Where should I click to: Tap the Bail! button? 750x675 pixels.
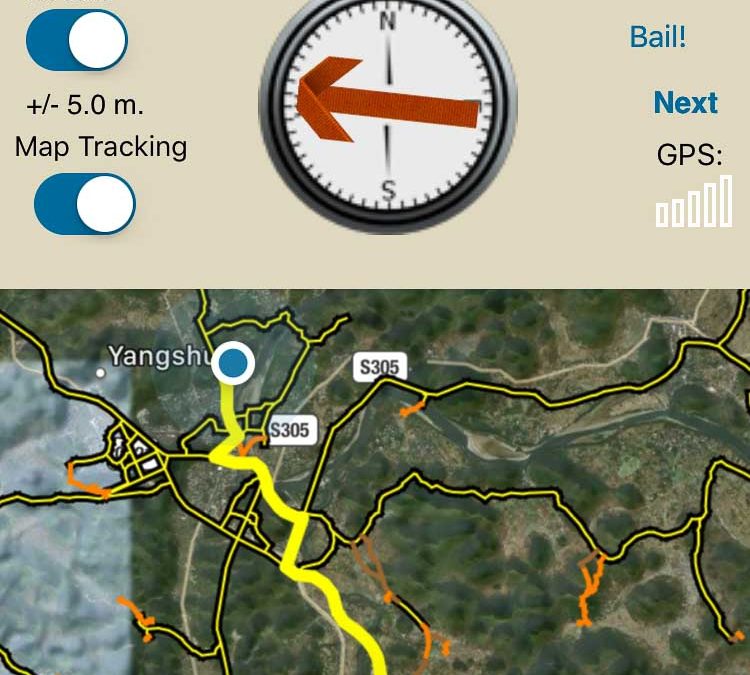(657, 38)
